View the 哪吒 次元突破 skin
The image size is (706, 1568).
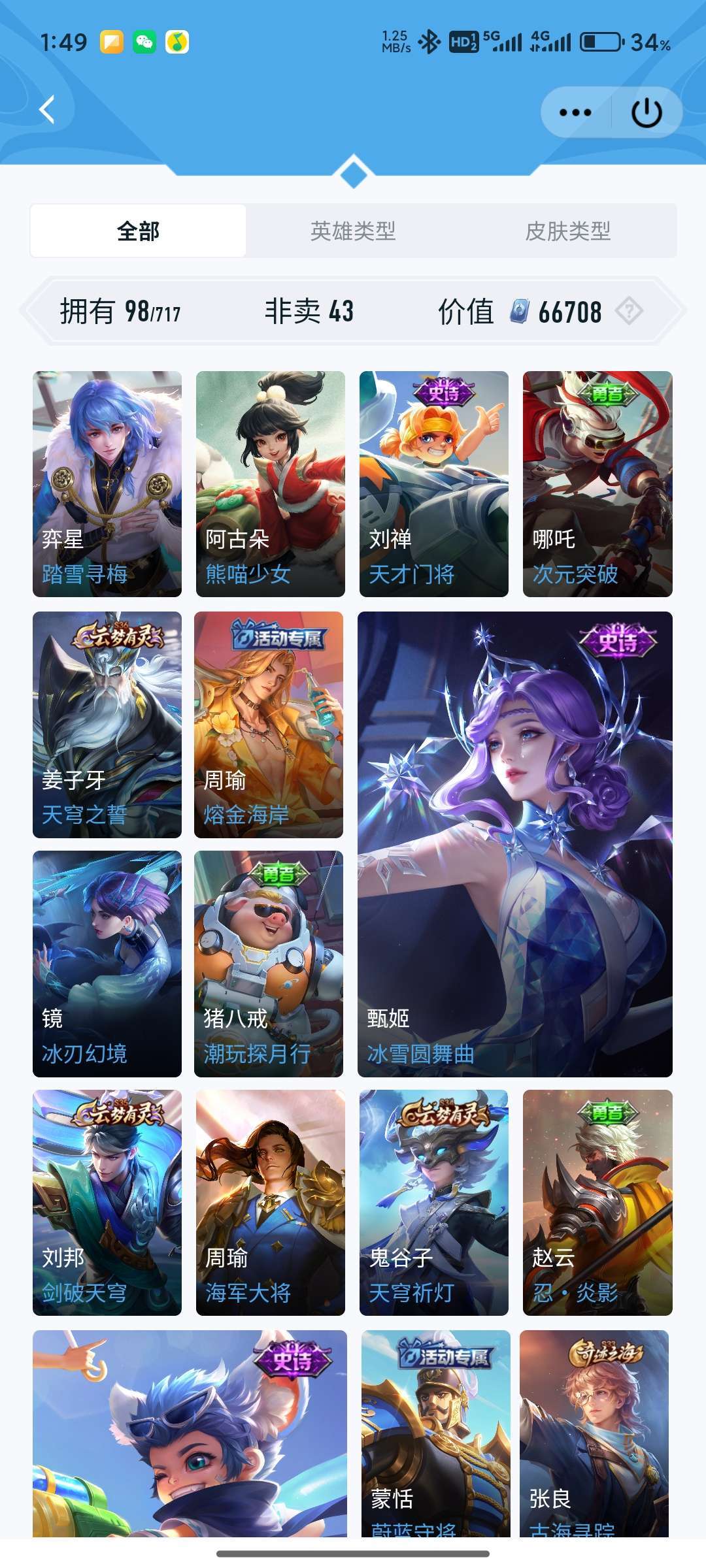(597, 484)
